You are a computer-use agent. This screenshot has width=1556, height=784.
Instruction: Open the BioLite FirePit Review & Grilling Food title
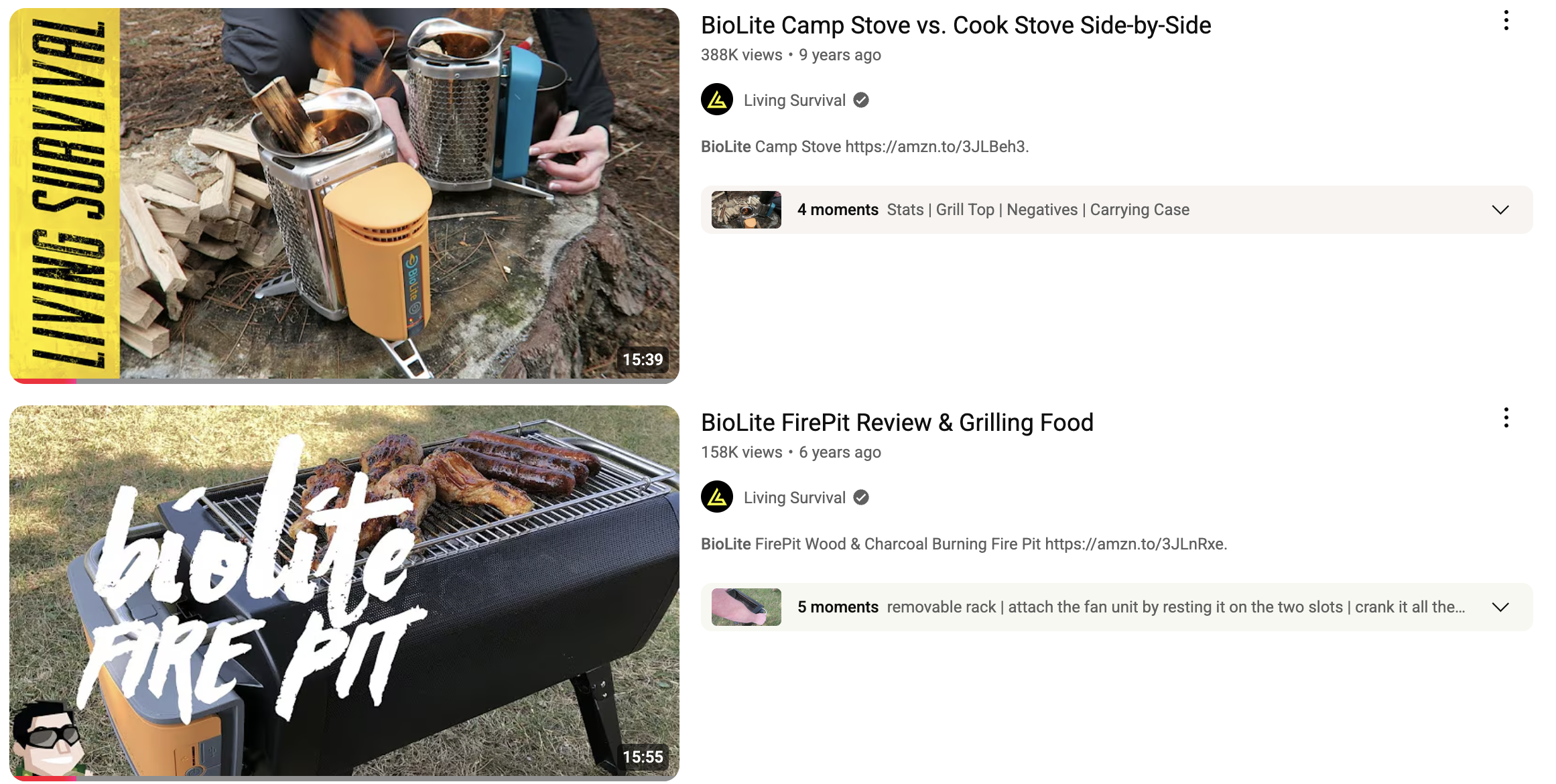tap(897, 423)
